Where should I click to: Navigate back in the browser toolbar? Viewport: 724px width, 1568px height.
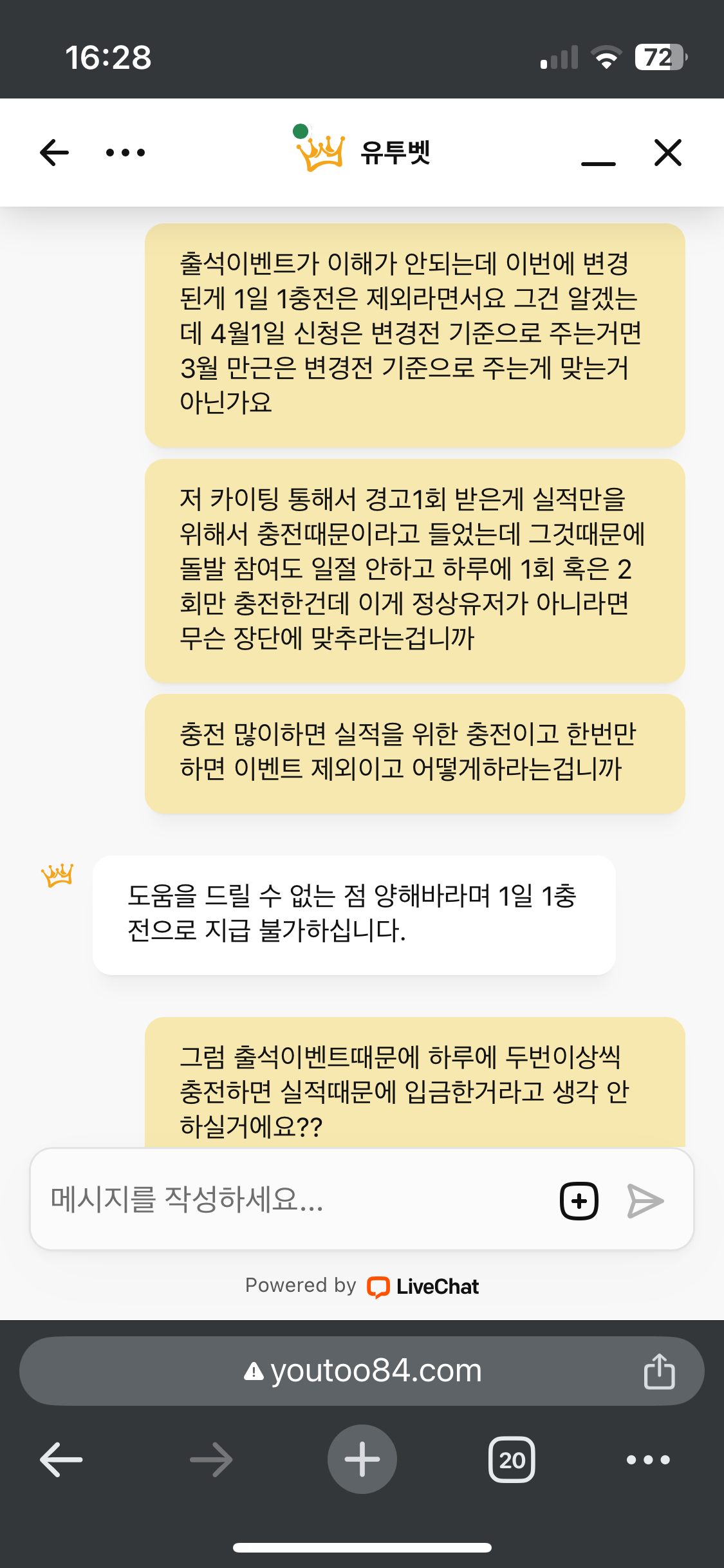point(61,1459)
